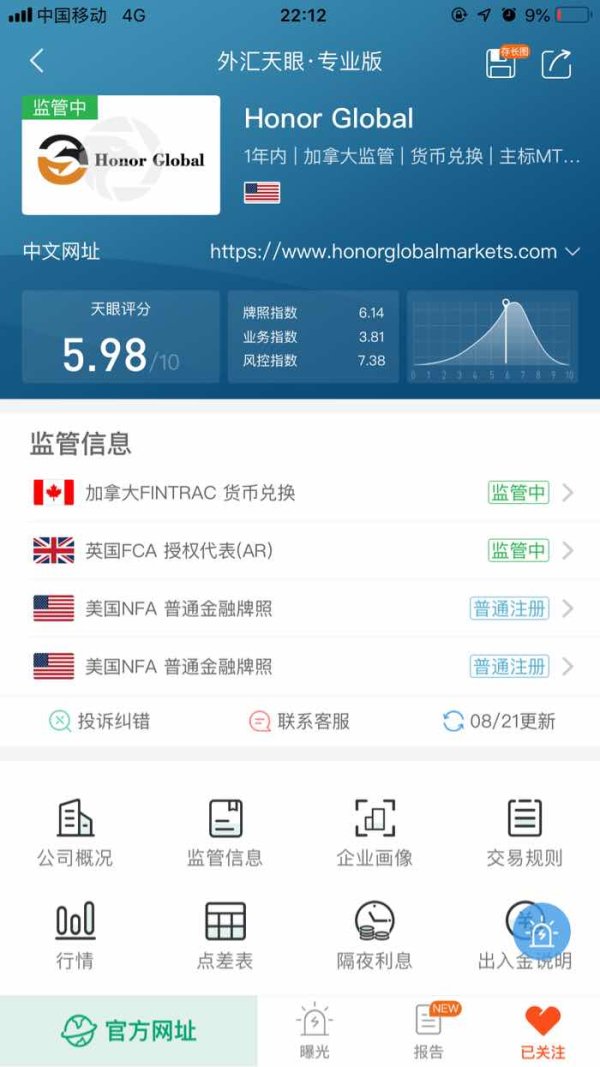
Task: Share this broker page
Action: coord(556,63)
